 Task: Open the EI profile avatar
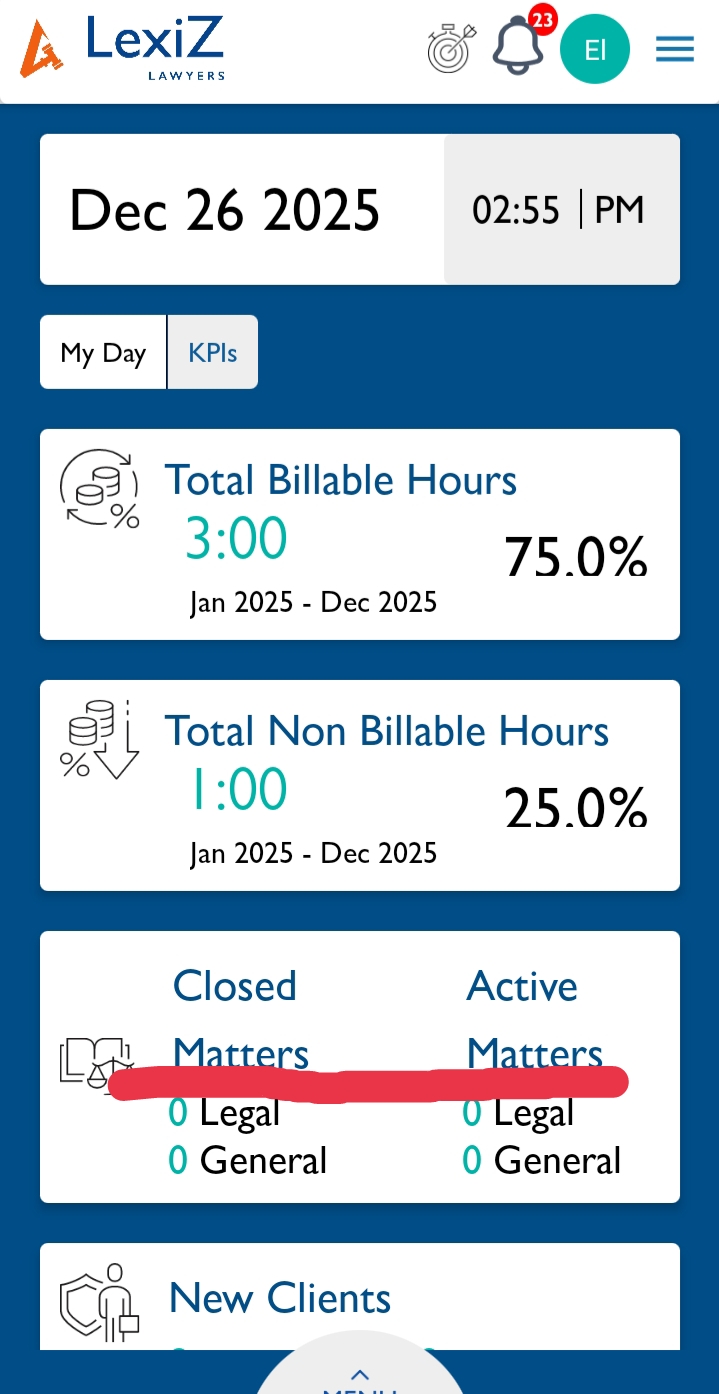pyautogui.click(x=595, y=50)
